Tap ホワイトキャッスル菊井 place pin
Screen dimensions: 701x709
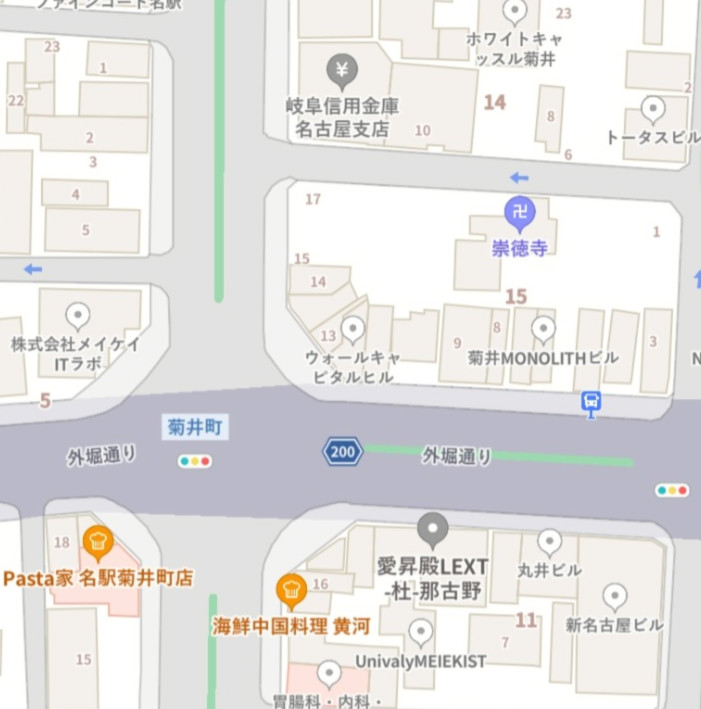[515, 12]
